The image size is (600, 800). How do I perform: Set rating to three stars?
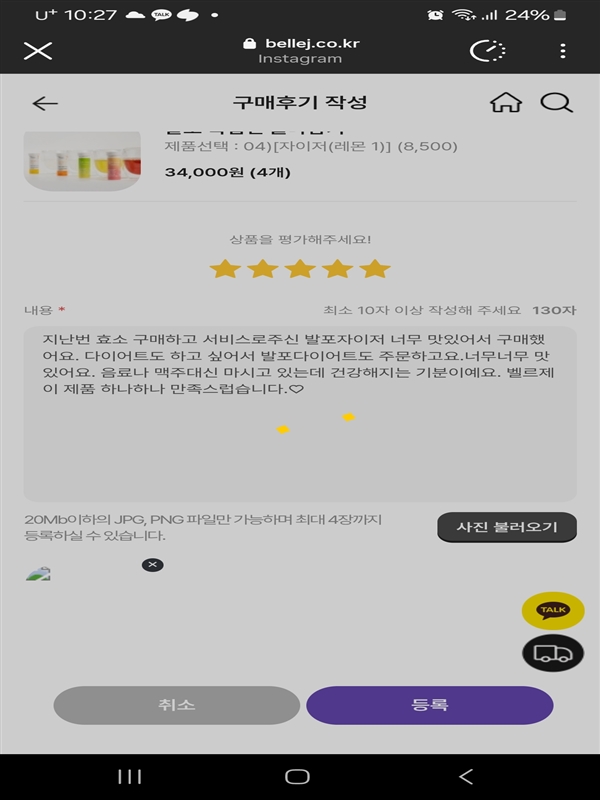coord(300,269)
